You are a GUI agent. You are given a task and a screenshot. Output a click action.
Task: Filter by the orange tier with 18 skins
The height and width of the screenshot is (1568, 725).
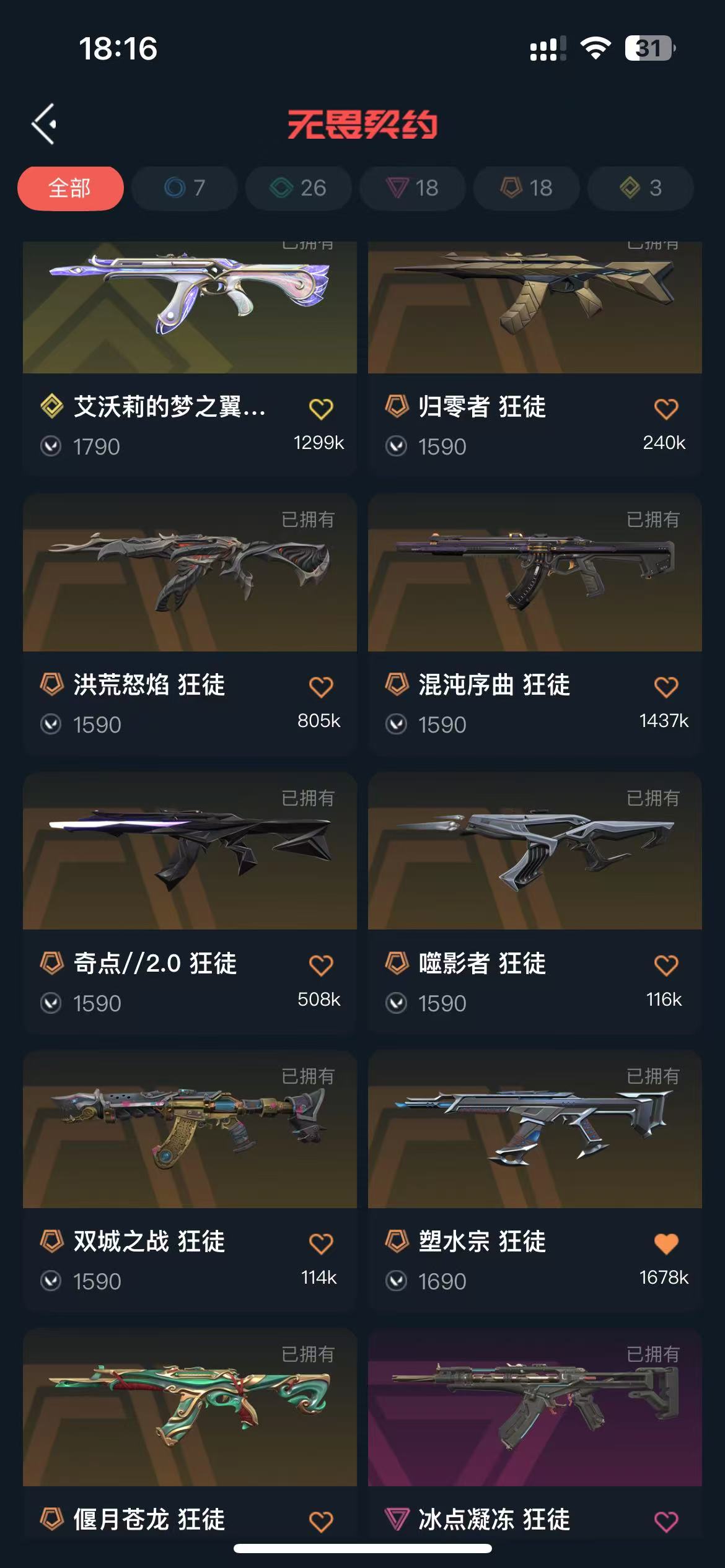pyautogui.click(x=526, y=188)
